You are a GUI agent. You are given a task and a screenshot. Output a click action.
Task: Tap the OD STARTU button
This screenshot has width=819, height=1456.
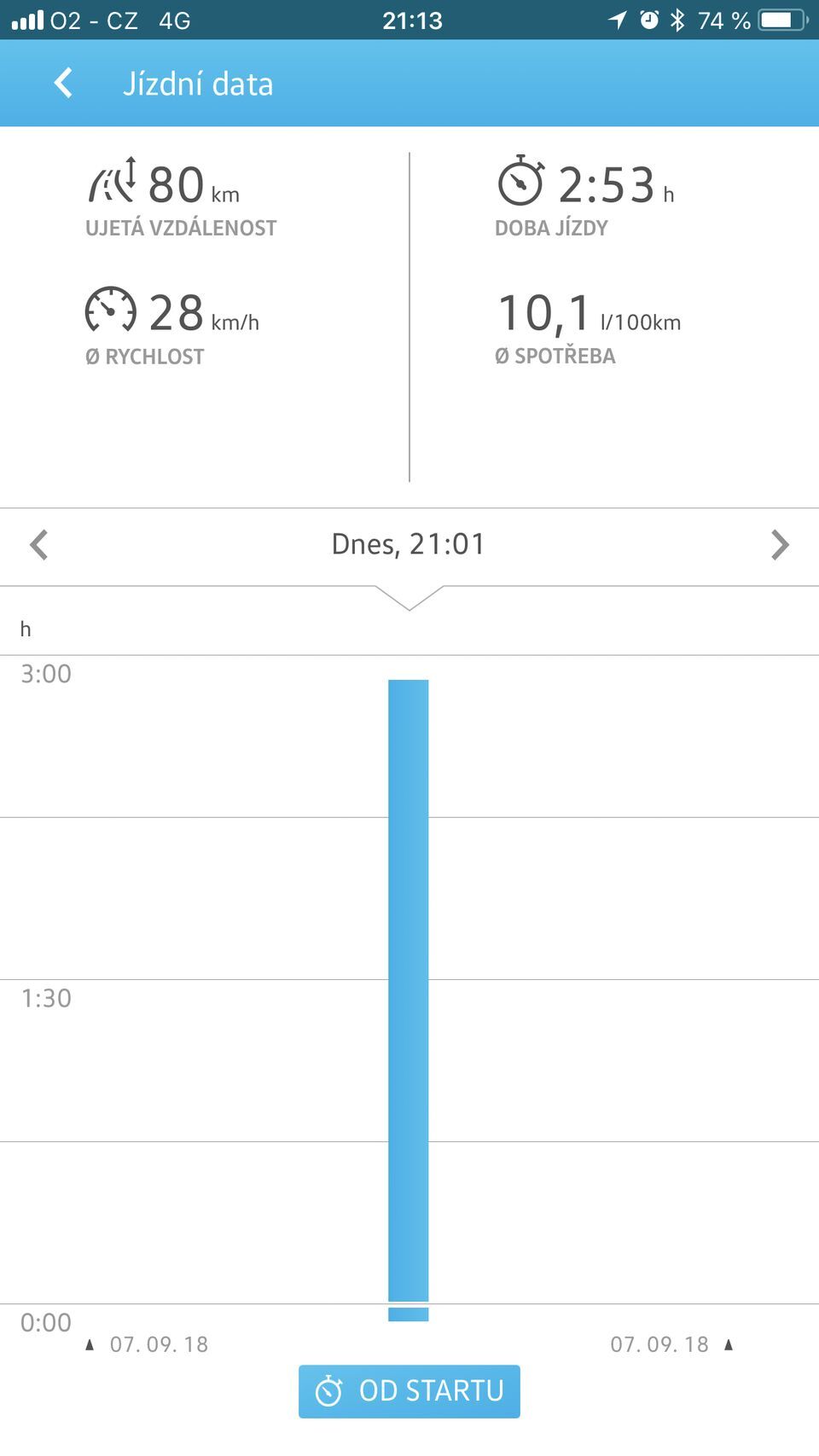coord(409,1391)
